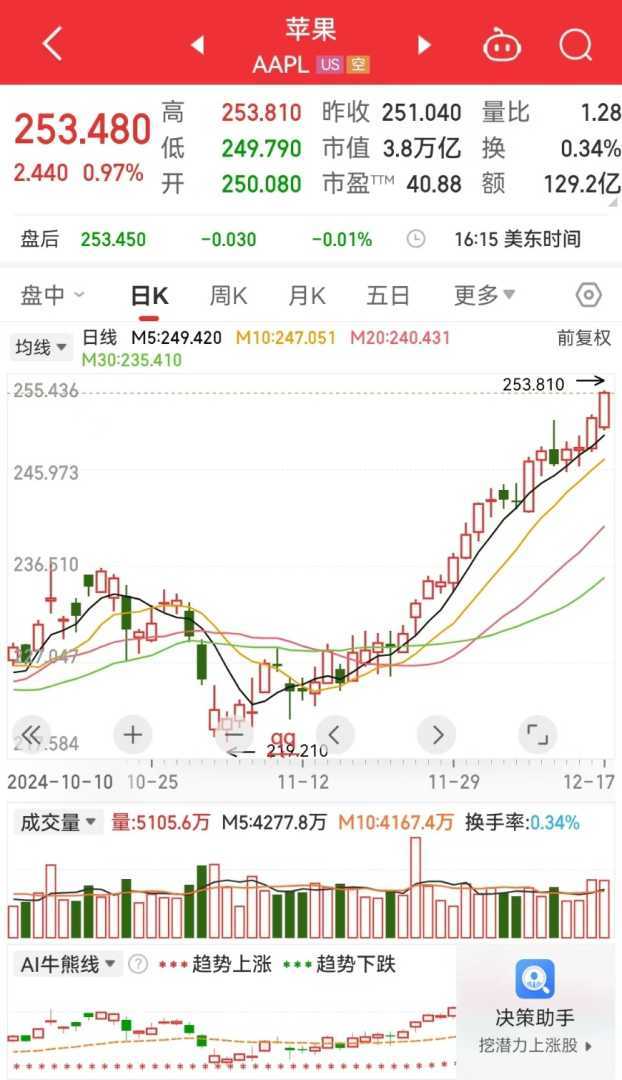Image resolution: width=622 pixels, height=1080 pixels.
Task: Zoom in the K-line chart
Action: point(133,735)
